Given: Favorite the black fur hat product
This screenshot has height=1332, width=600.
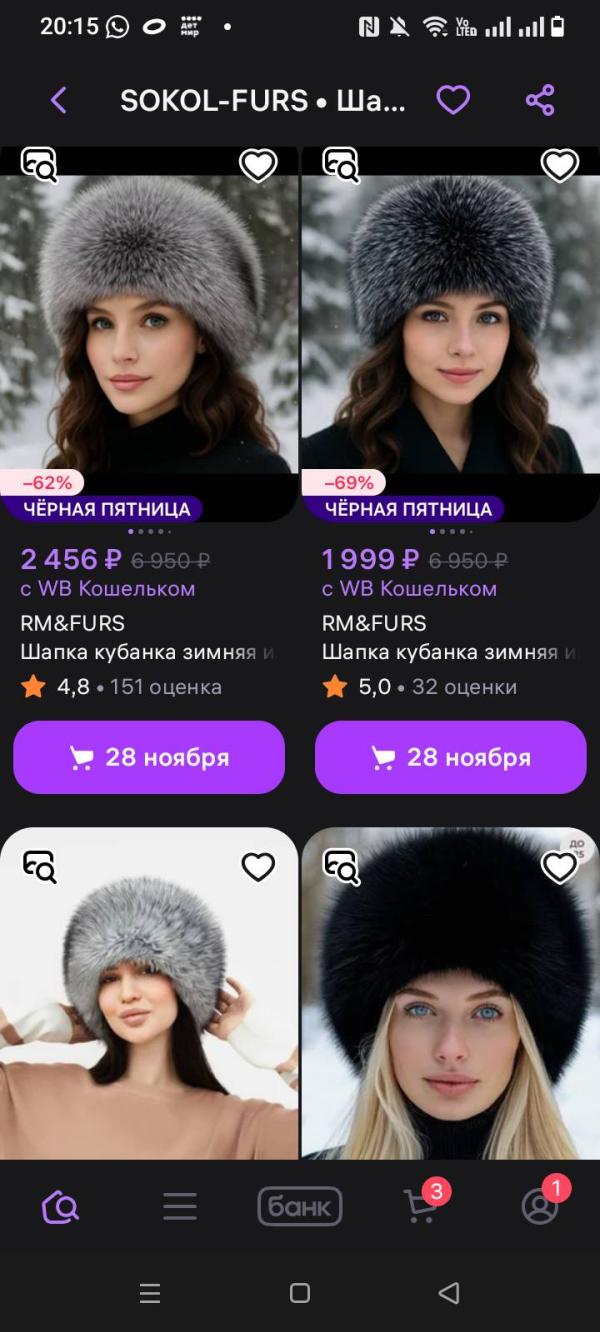Looking at the screenshot, I should point(559,867).
